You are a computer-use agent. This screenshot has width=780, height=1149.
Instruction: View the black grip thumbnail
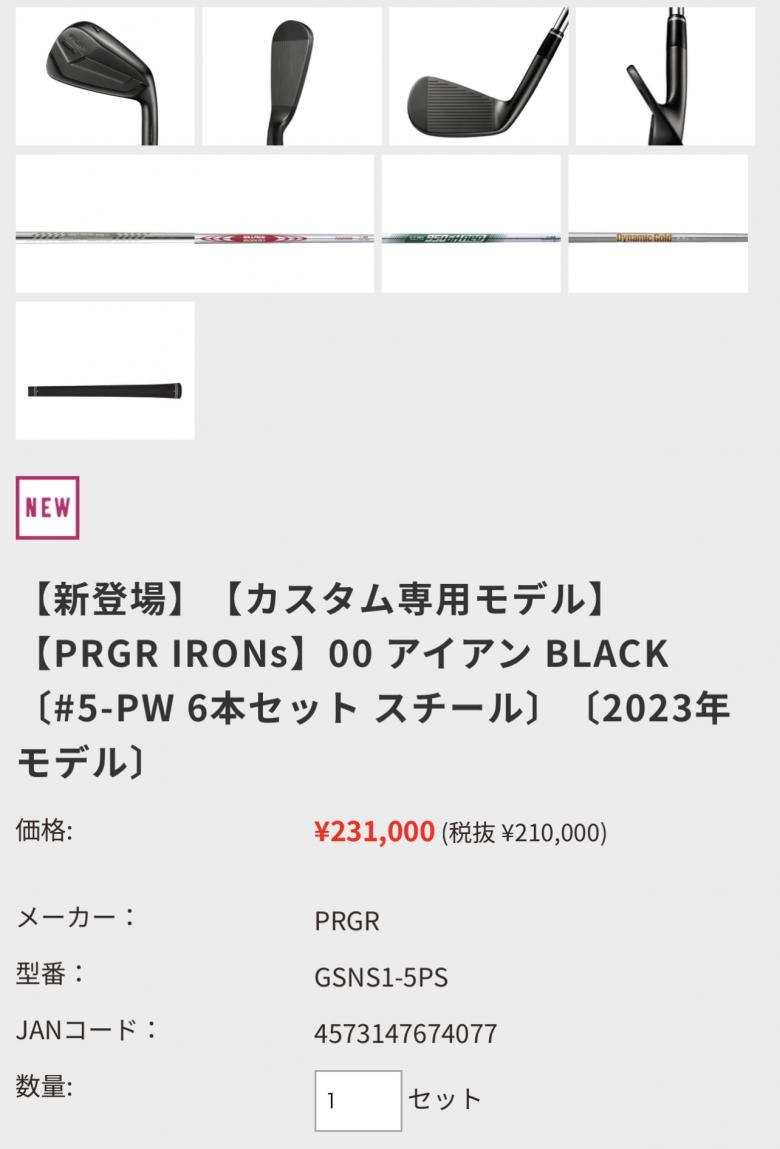point(105,371)
